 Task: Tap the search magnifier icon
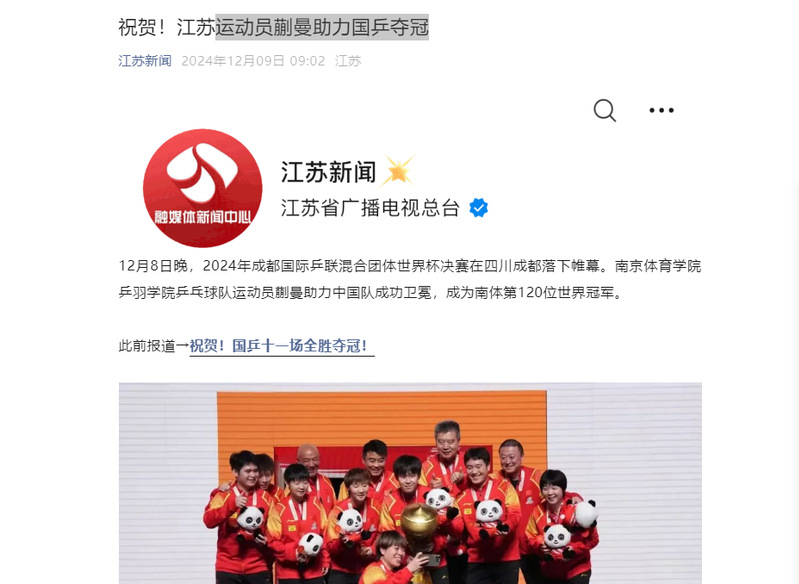(604, 110)
